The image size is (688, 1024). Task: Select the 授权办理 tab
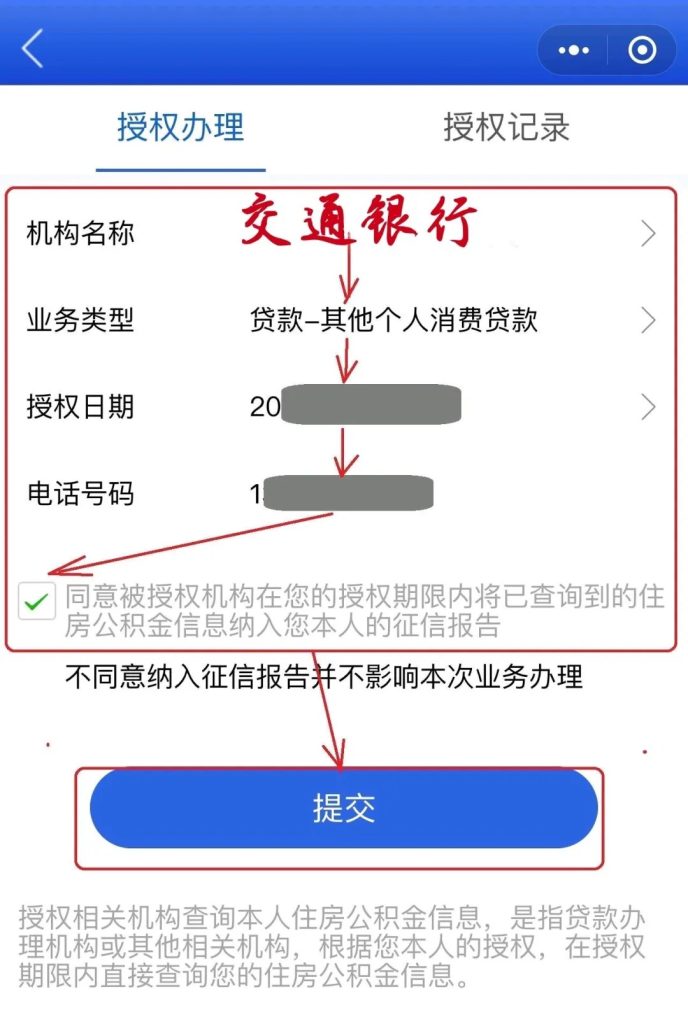click(181, 128)
